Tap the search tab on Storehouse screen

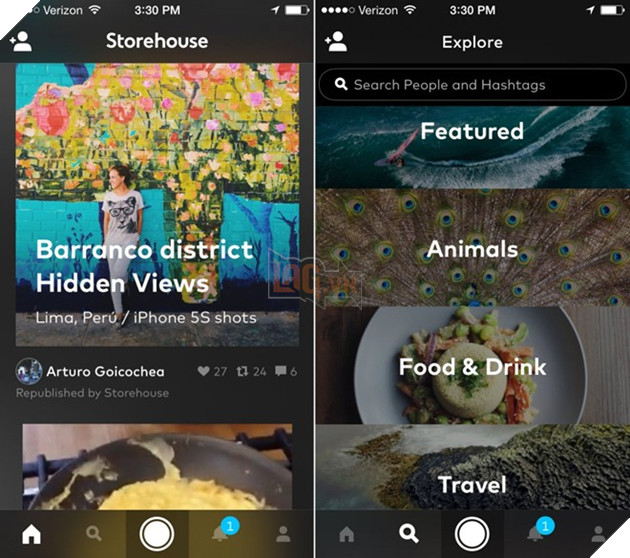pos(94,534)
